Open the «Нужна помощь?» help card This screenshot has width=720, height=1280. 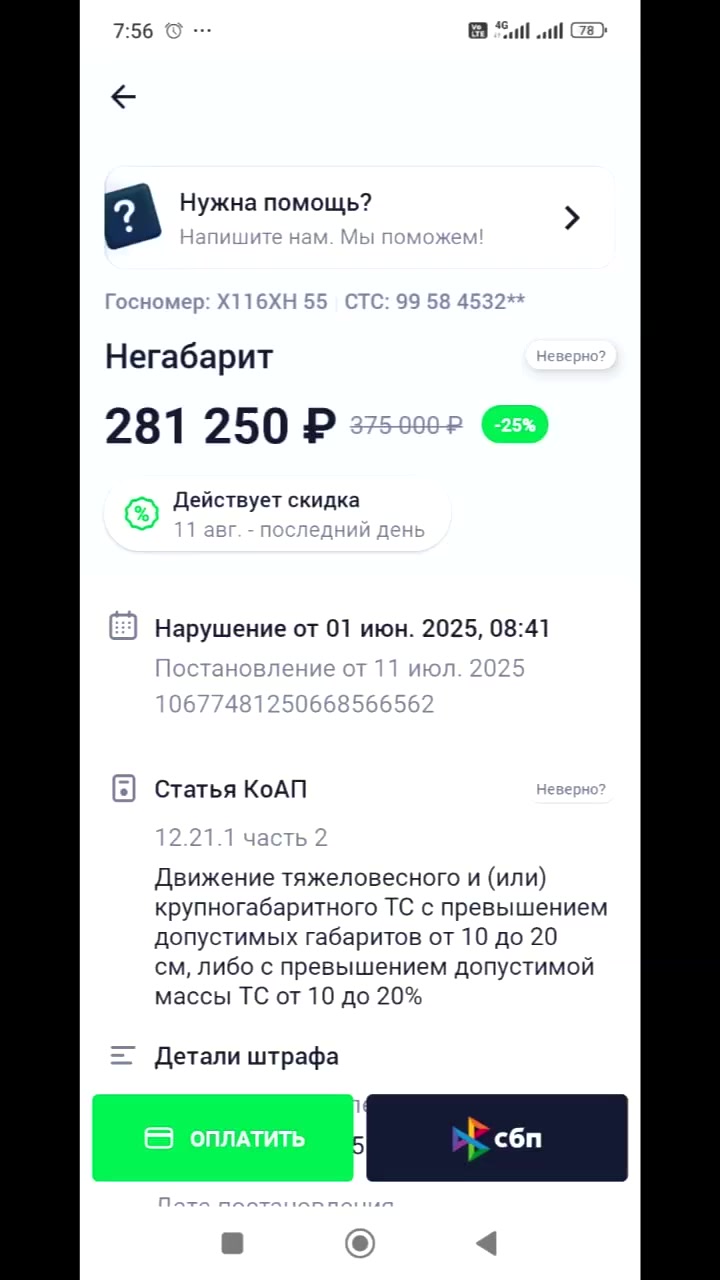(359, 218)
